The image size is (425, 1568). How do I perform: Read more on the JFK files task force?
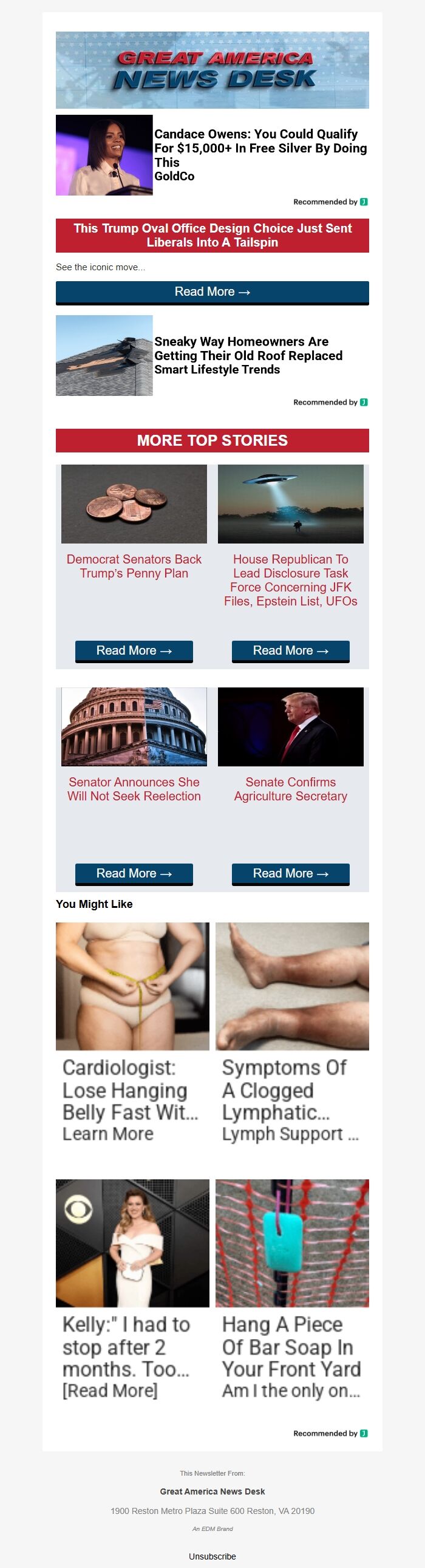click(x=290, y=650)
